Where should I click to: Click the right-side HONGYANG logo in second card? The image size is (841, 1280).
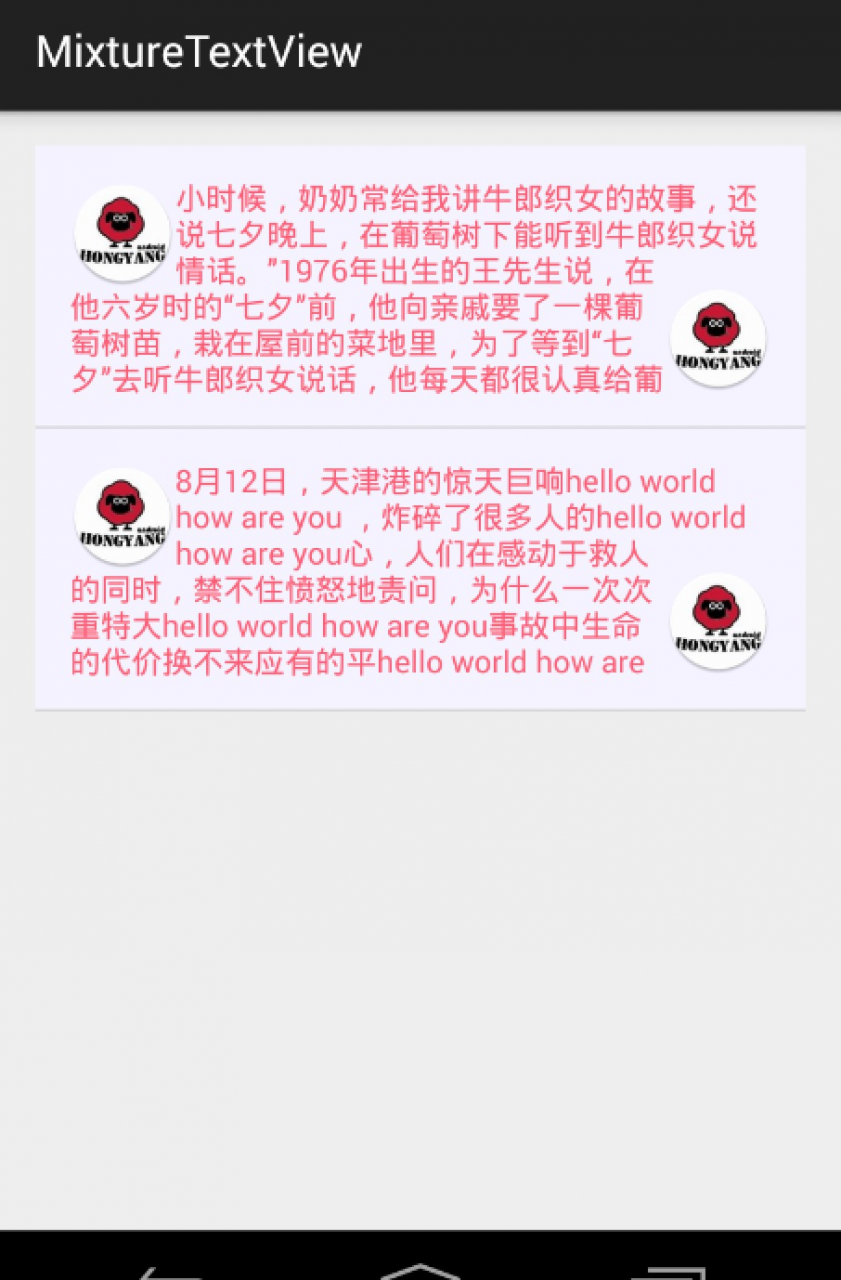(x=717, y=621)
